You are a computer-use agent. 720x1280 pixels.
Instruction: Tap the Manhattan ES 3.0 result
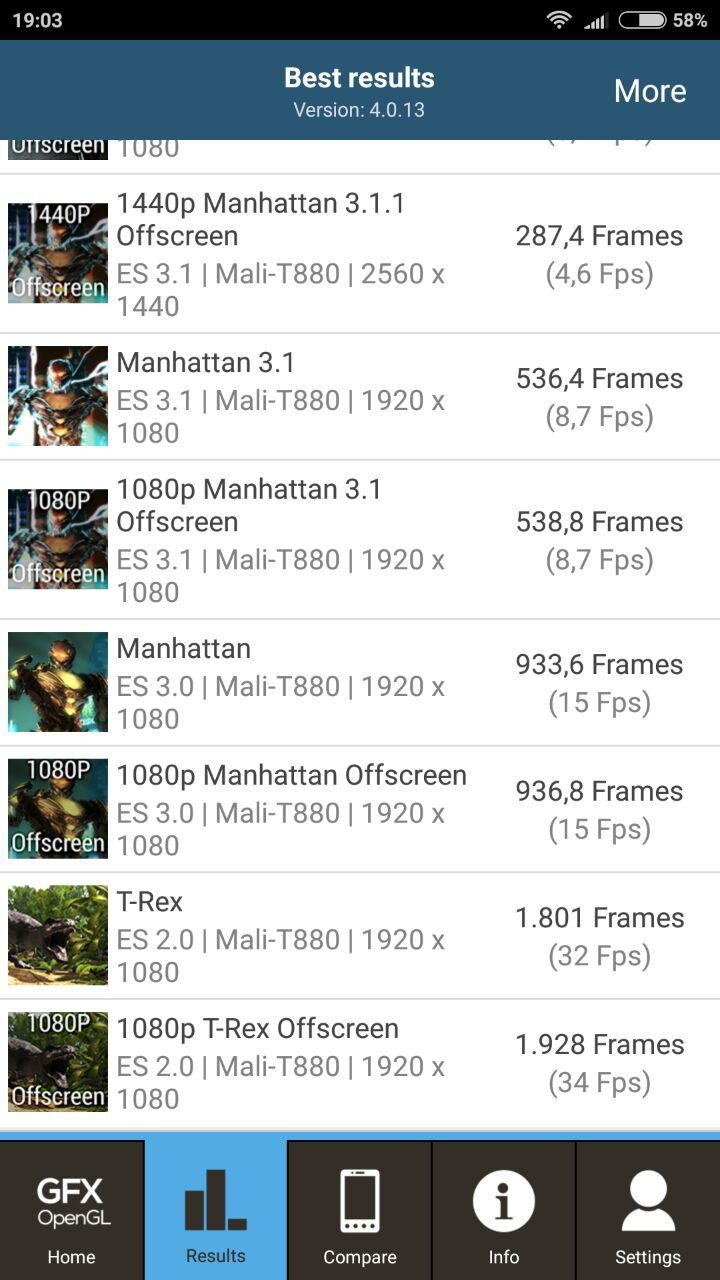[x=360, y=683]
